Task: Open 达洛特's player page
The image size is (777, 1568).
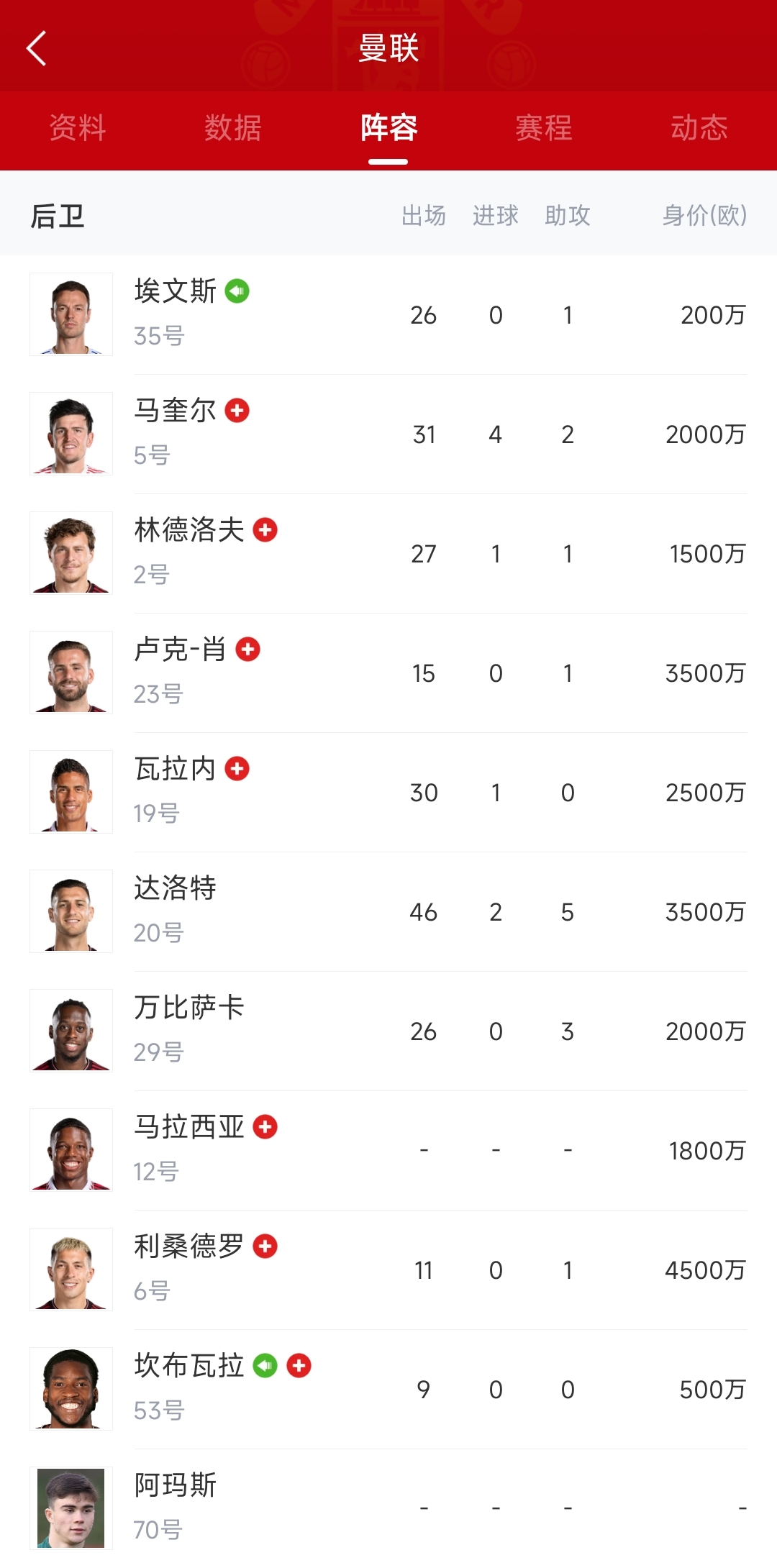Action: click(388, 911)
